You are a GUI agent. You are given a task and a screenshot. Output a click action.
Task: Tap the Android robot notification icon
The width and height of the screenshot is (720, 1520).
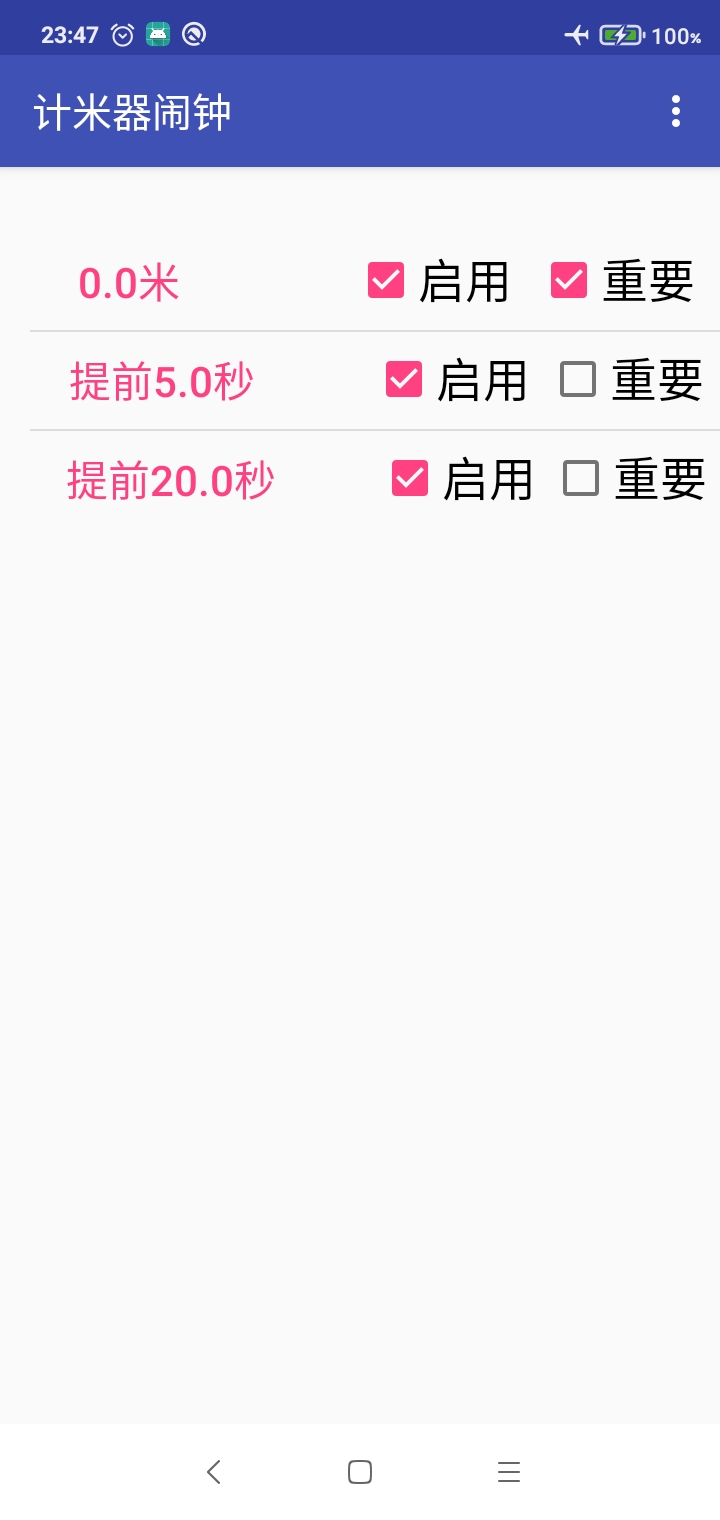click(160, 33)
